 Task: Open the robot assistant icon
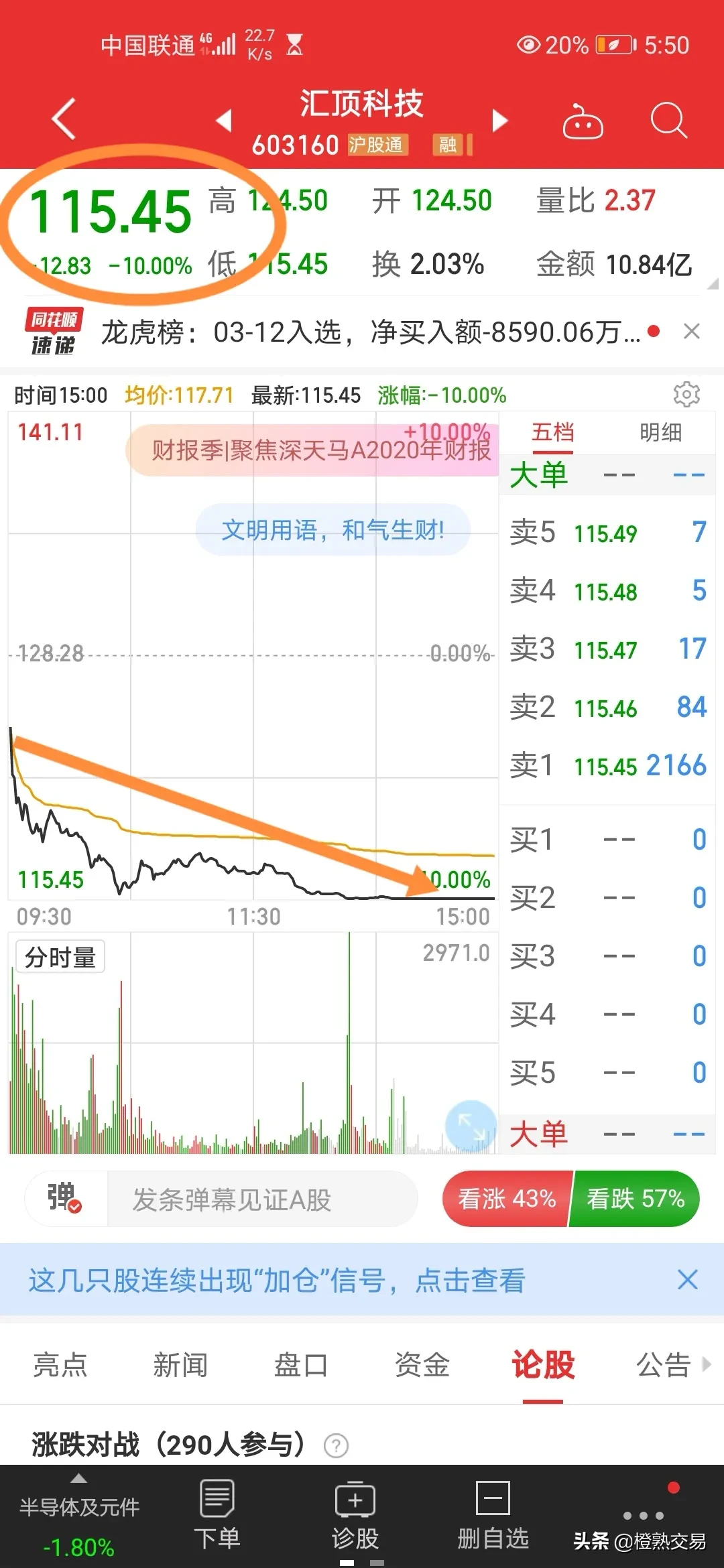pos(582,122)
